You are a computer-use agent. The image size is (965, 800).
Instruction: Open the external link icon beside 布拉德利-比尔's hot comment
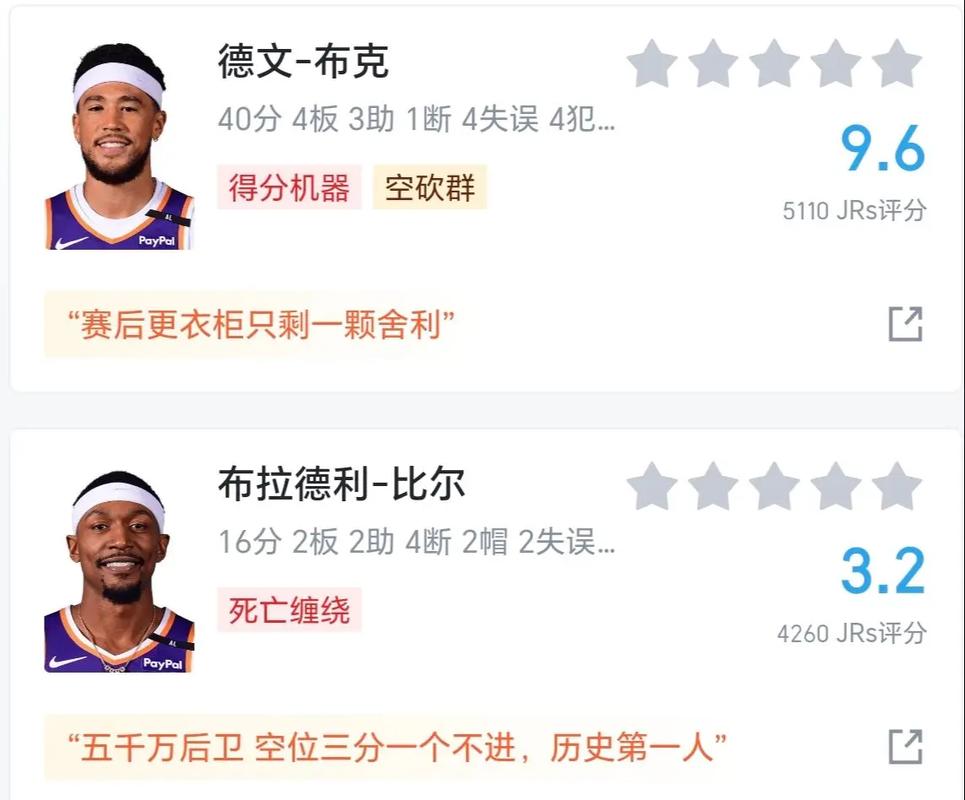905,746
